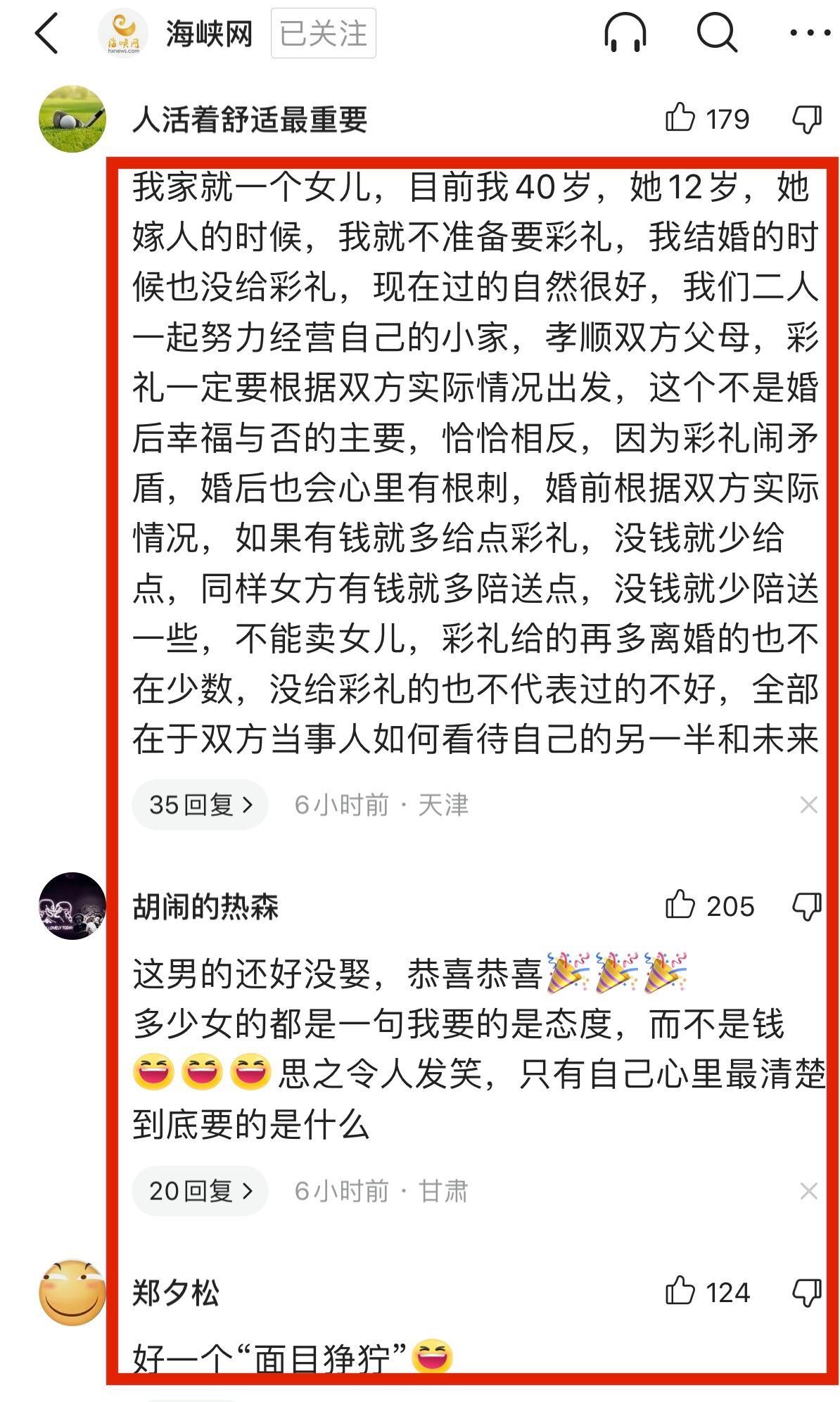Expand the 20回复 replies
Viewport: 840px width, 1402px height.
(x=200, y=1191)
